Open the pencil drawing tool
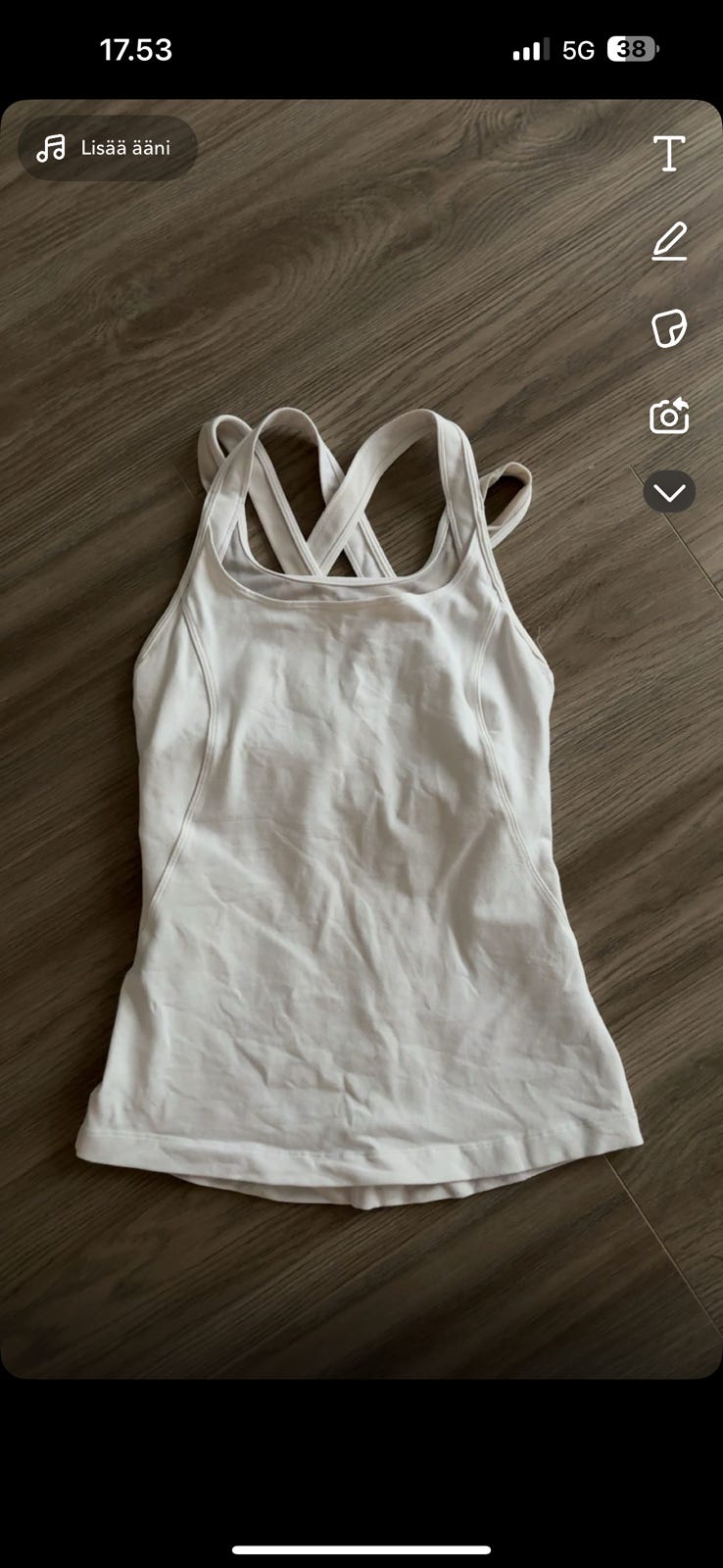 (669, 241)
